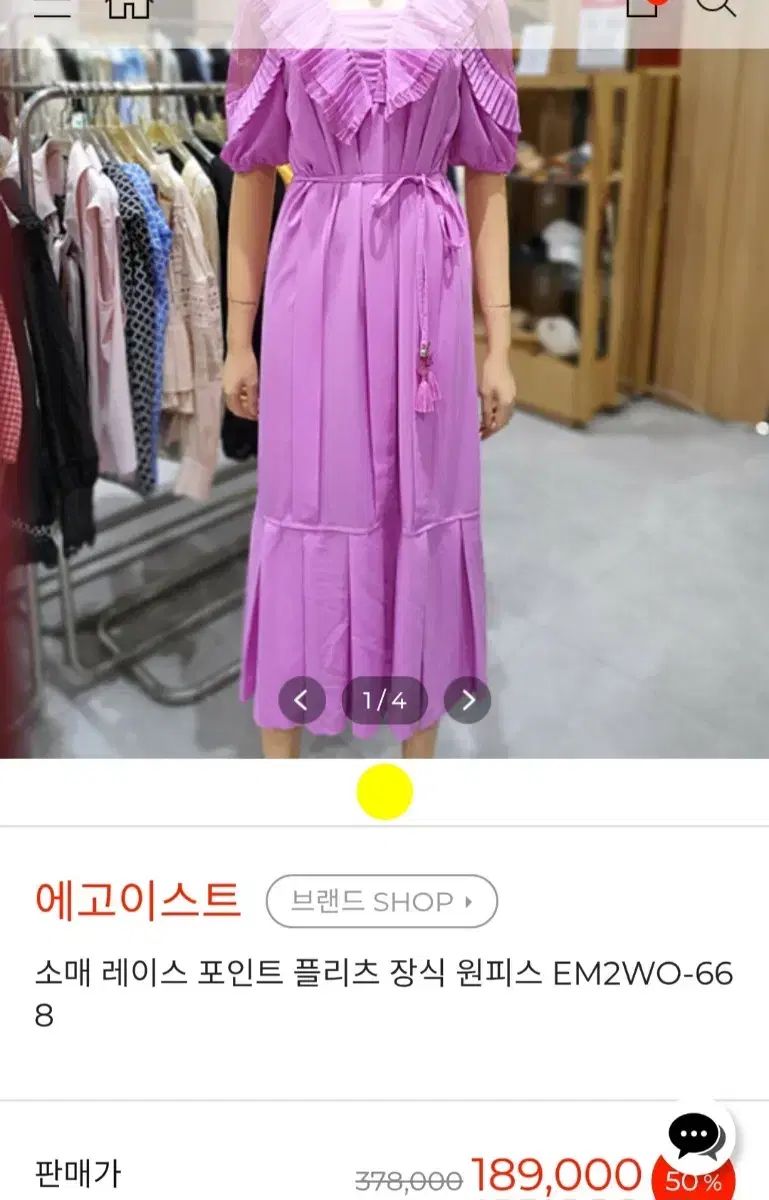Open the hamburger menu

pos(52,6)
